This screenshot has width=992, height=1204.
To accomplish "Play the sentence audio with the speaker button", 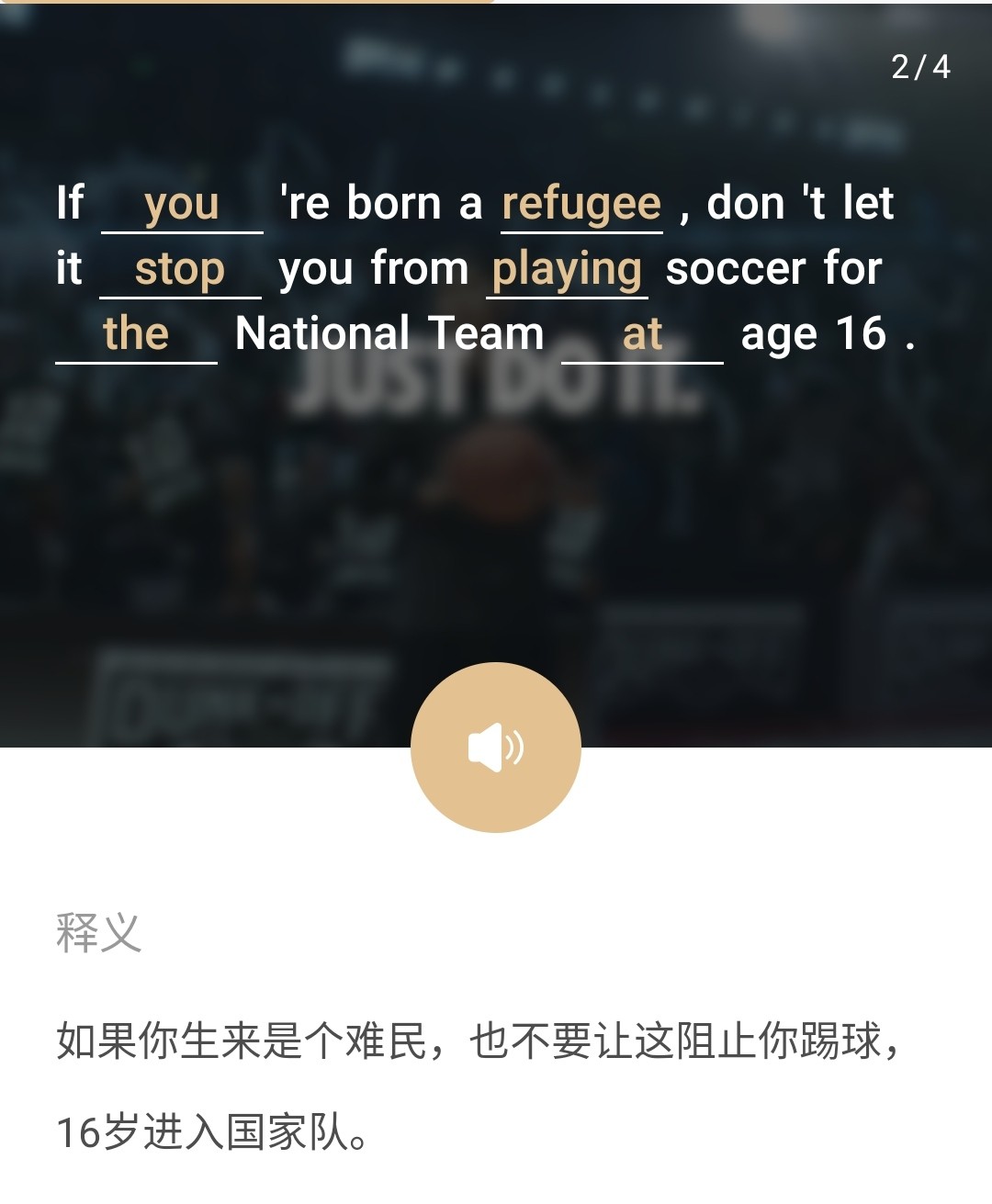I will coord(496,747).
